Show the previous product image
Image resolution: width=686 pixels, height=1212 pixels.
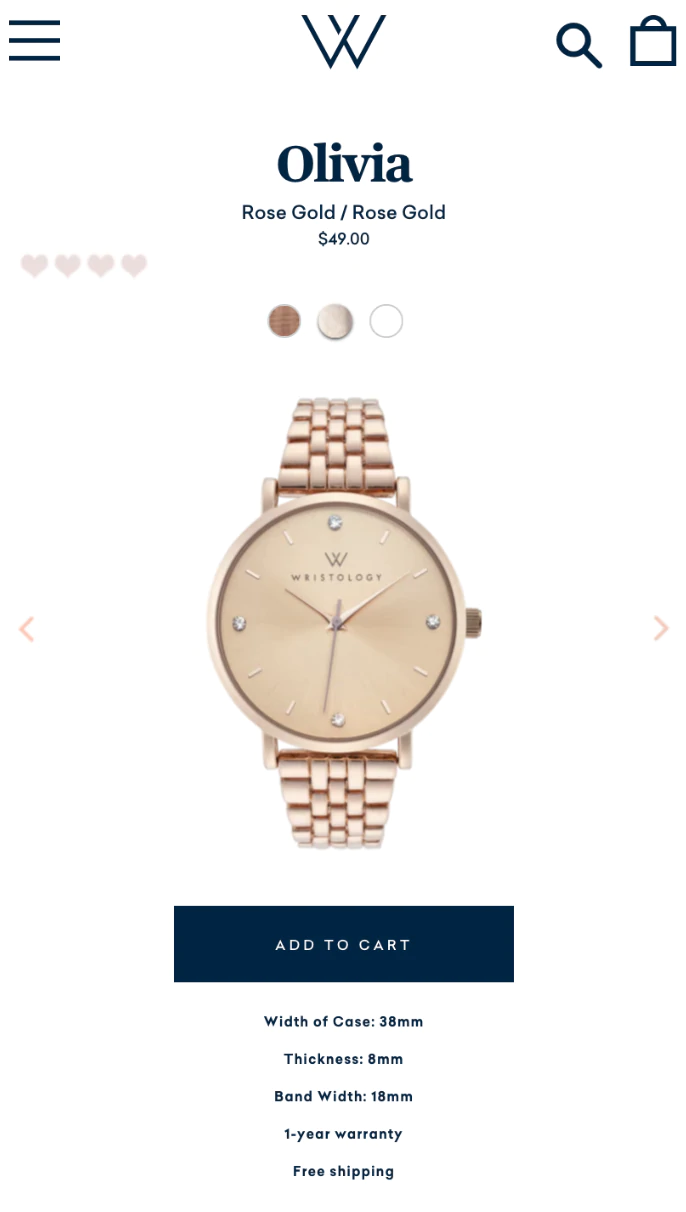click(27, 629)
